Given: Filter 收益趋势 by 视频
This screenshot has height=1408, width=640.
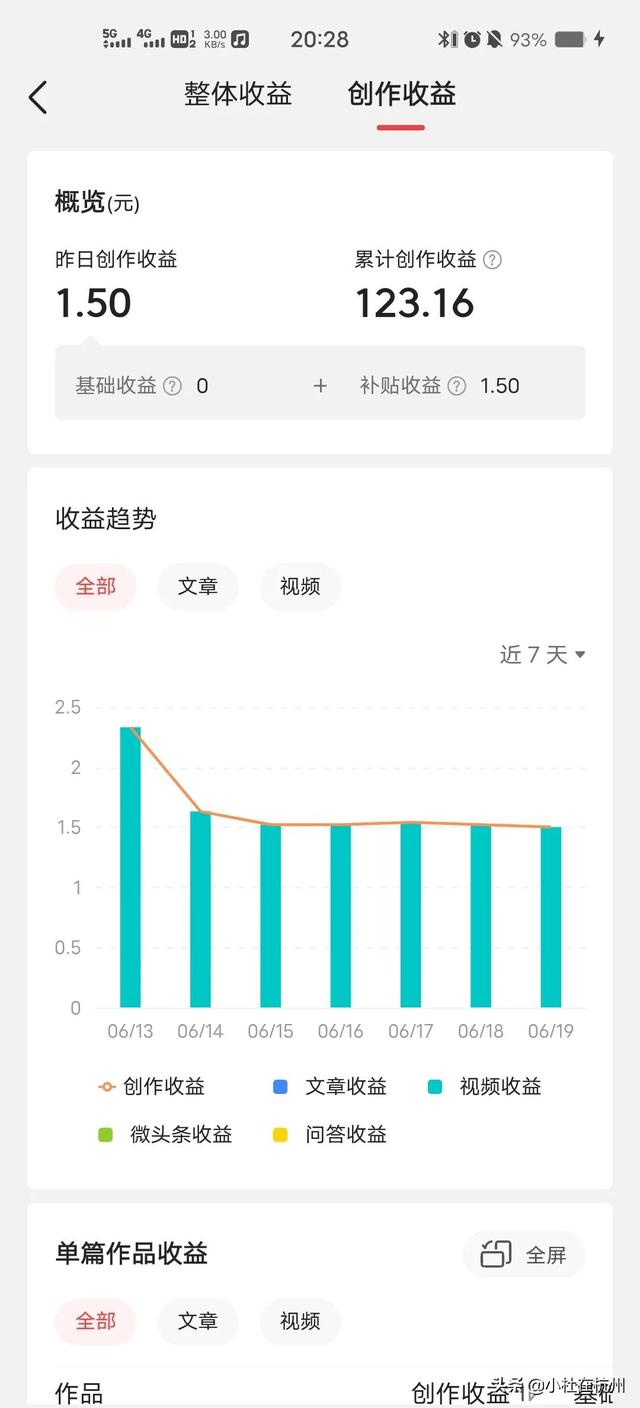Looking at the screenshot, I should click(x=300, y=587).
